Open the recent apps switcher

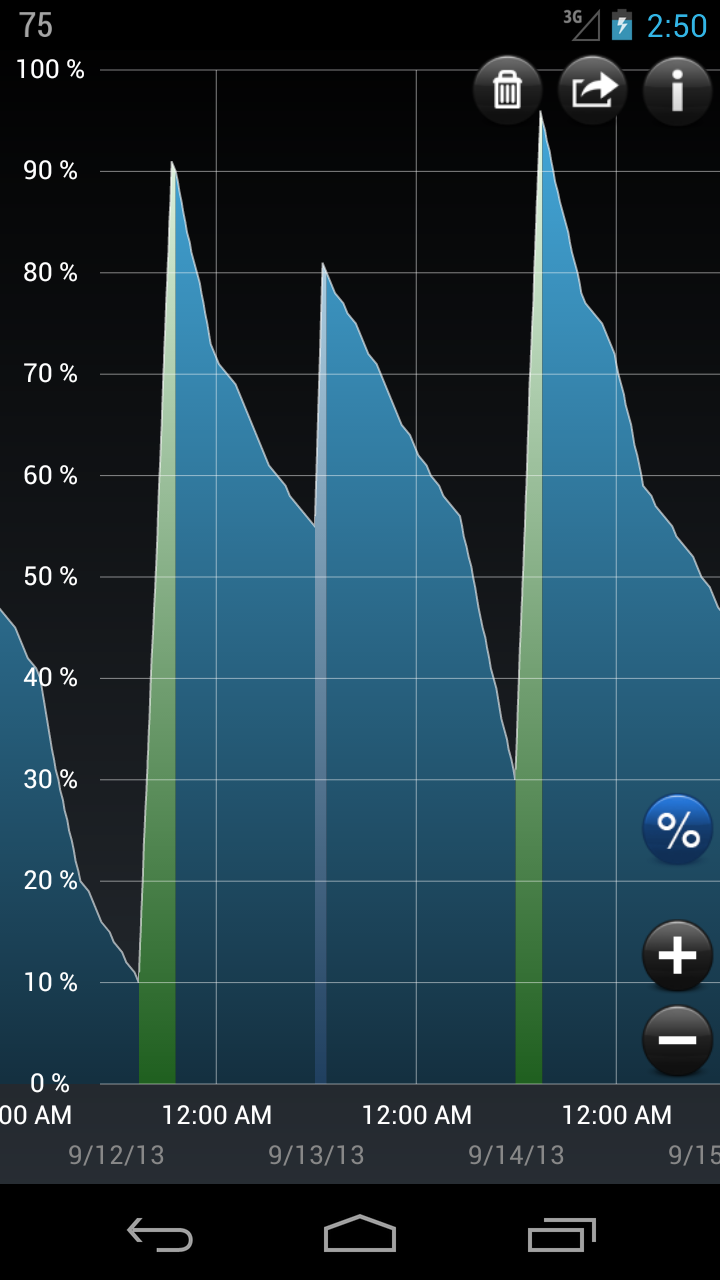click(560, 1237)
